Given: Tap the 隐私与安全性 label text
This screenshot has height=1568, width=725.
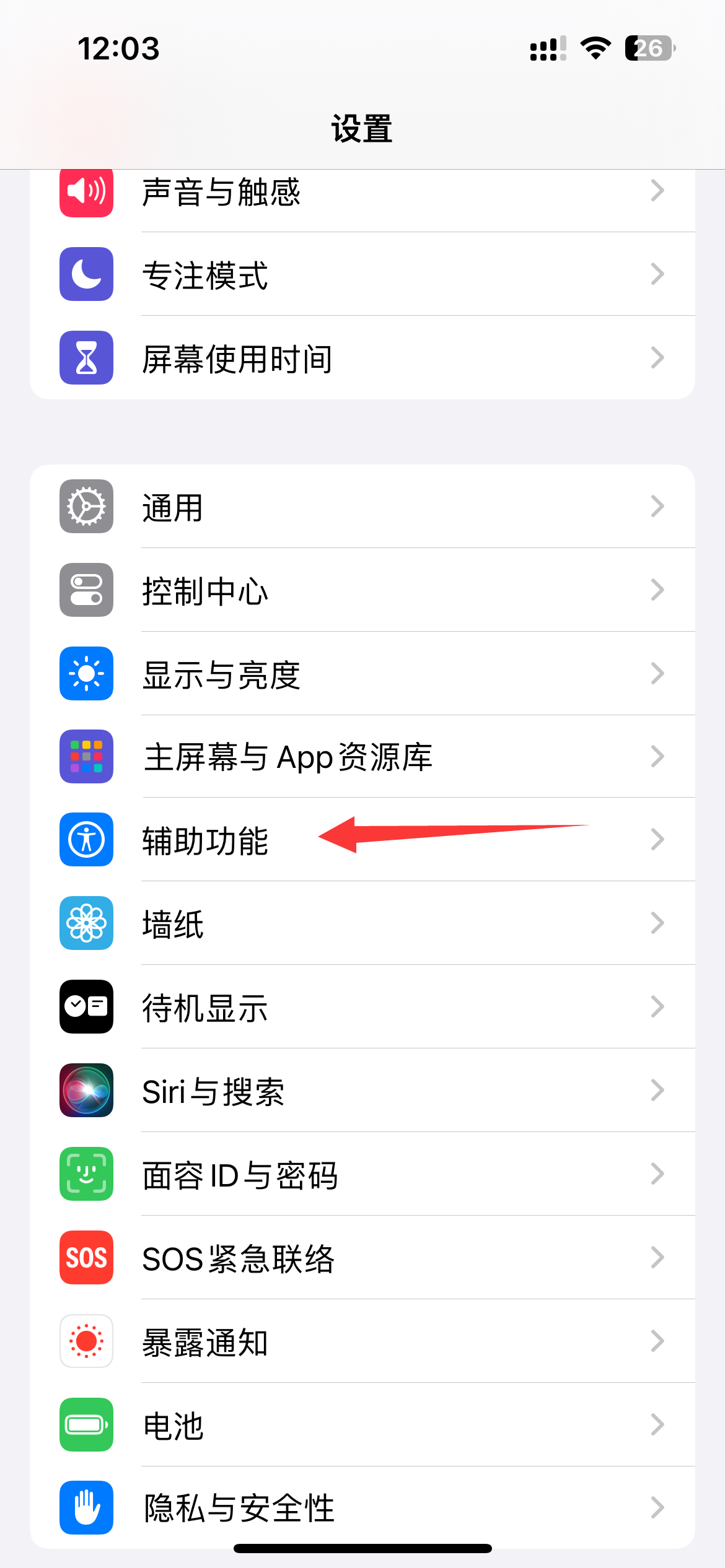Looking at the screenshot, I should (238, 1508).
